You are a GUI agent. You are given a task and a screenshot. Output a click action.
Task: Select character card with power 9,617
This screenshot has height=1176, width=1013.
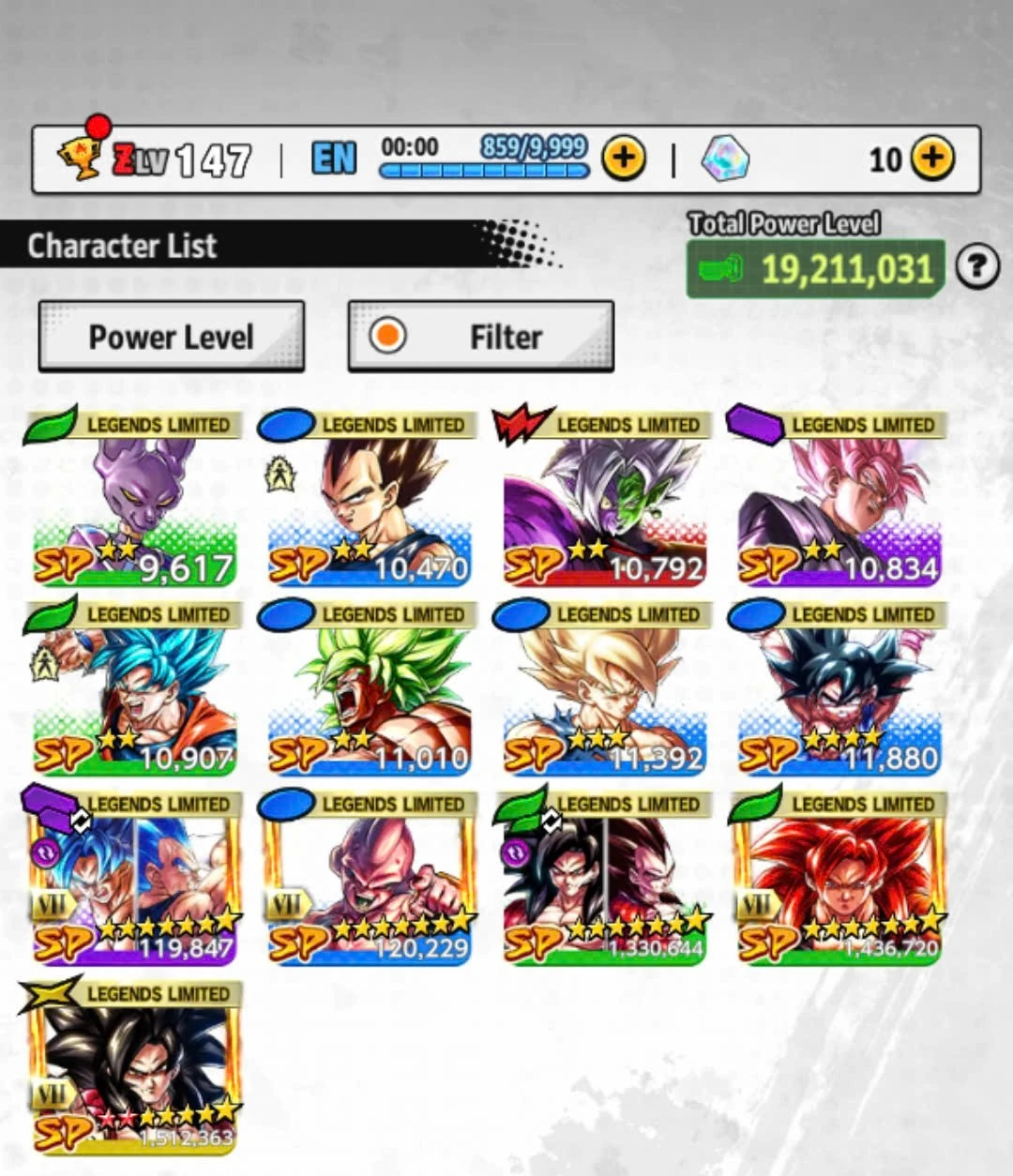pos(134,506)
